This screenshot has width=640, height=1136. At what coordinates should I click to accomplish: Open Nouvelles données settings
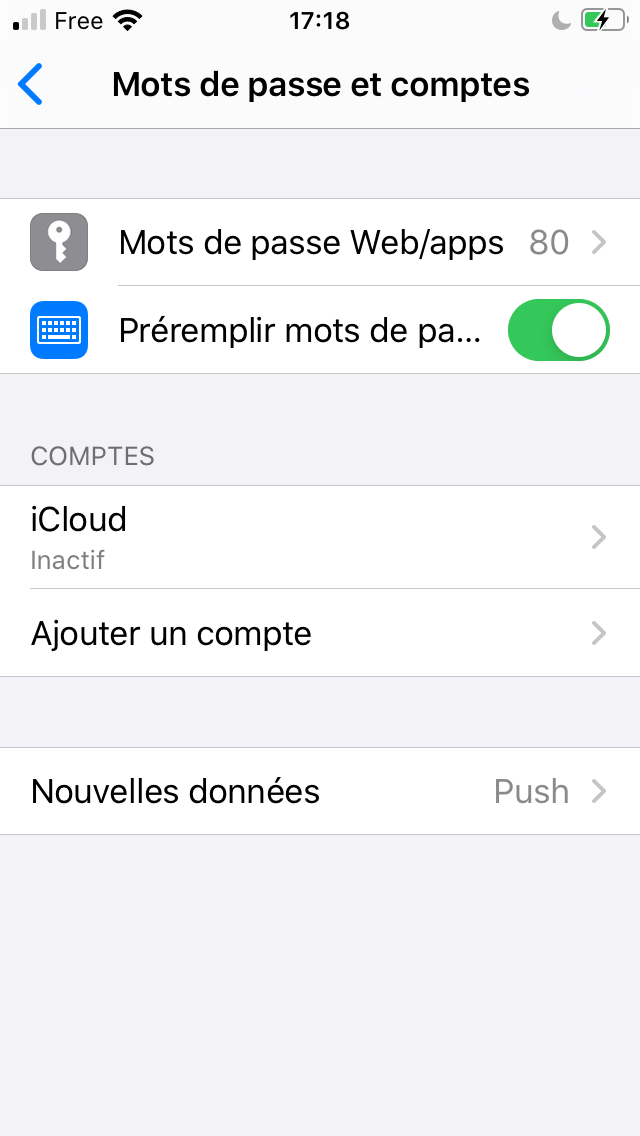click(320, 791)
